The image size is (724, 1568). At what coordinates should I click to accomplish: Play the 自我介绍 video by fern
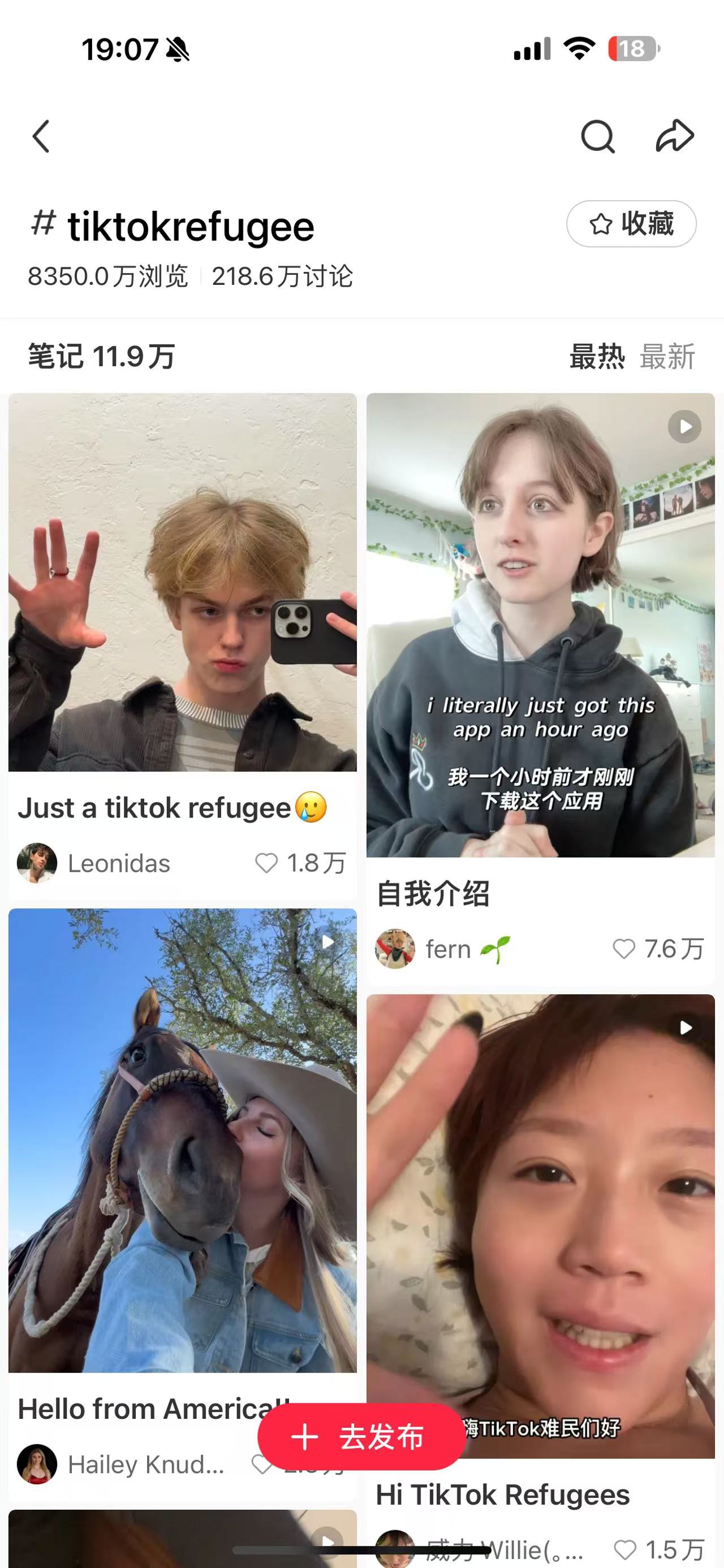[540, 625]
